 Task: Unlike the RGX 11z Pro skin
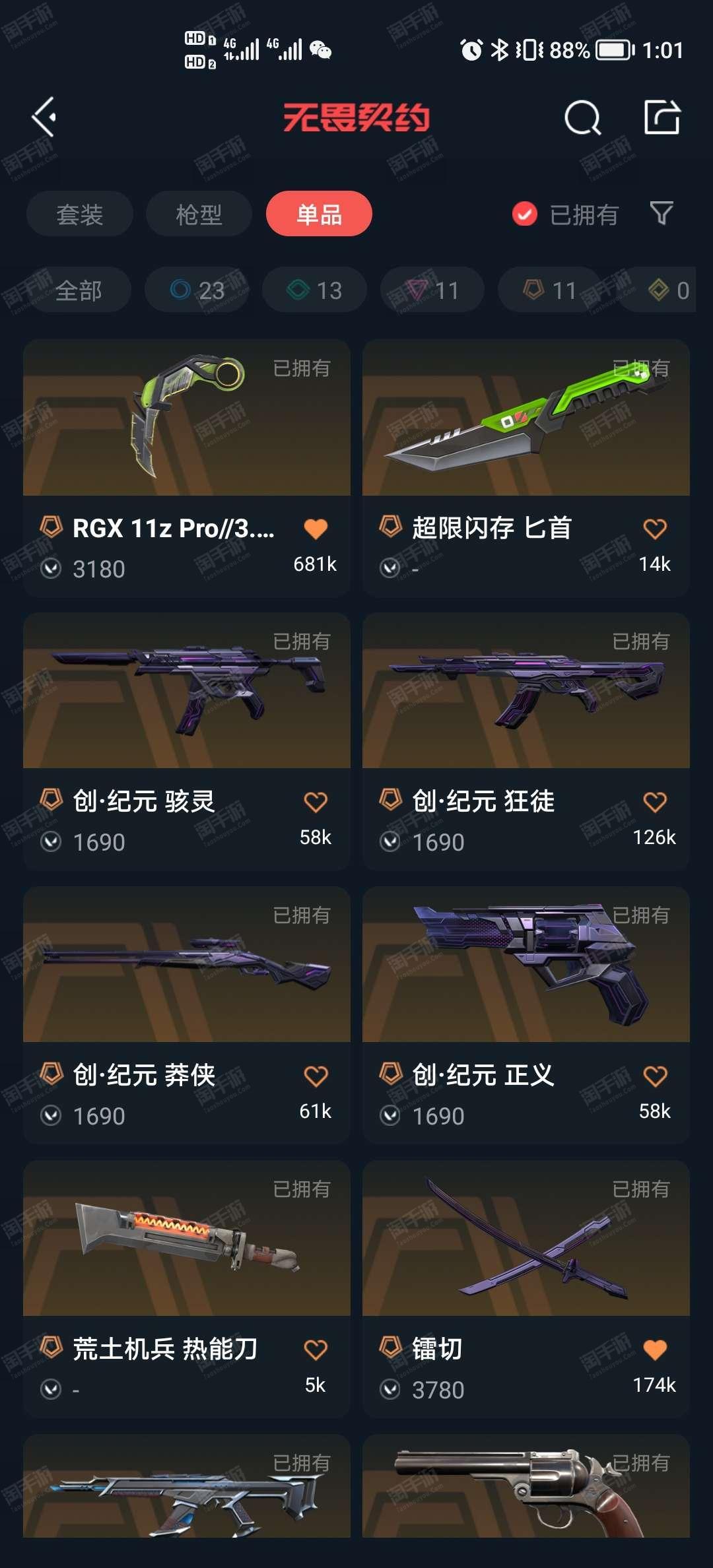coord(316,529)
